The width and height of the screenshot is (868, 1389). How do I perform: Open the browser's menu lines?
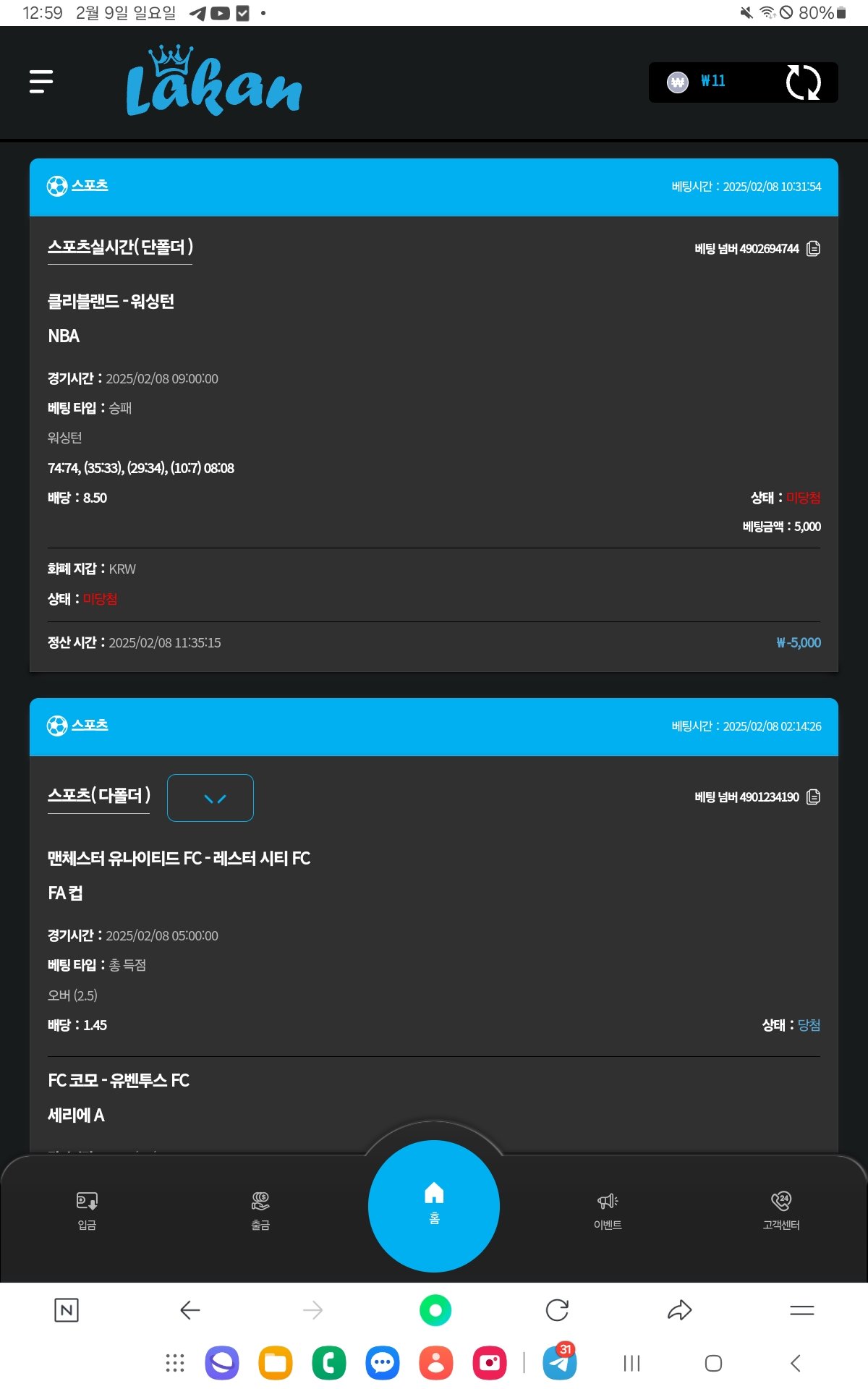[801, 1310]
